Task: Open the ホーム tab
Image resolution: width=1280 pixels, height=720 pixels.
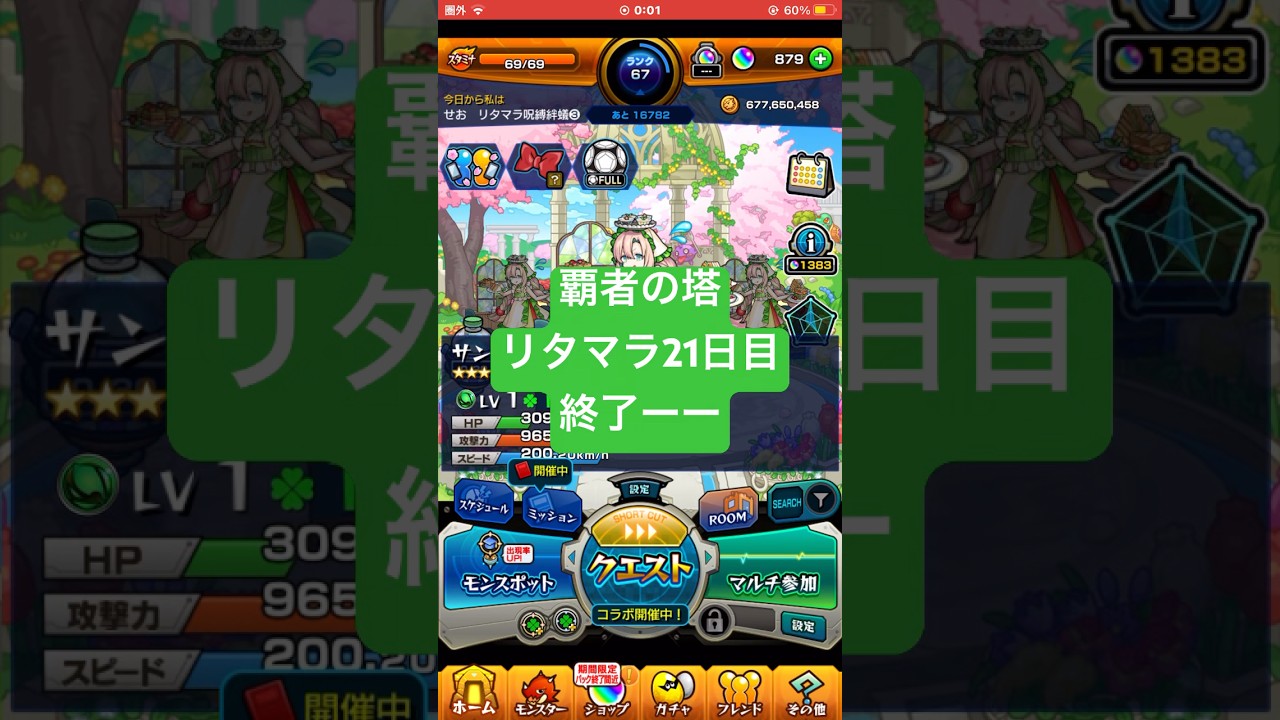Action: pos(473,691)
